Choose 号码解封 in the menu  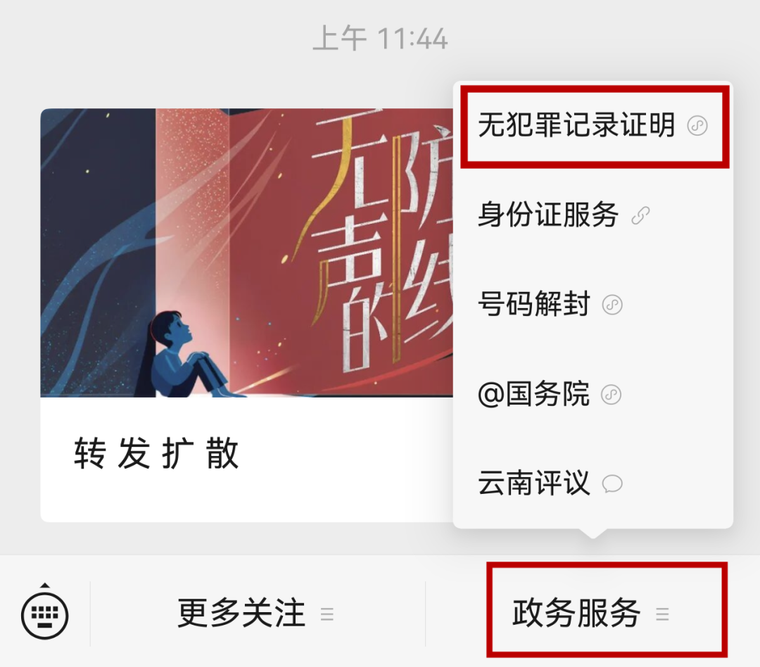coord(550,304)
